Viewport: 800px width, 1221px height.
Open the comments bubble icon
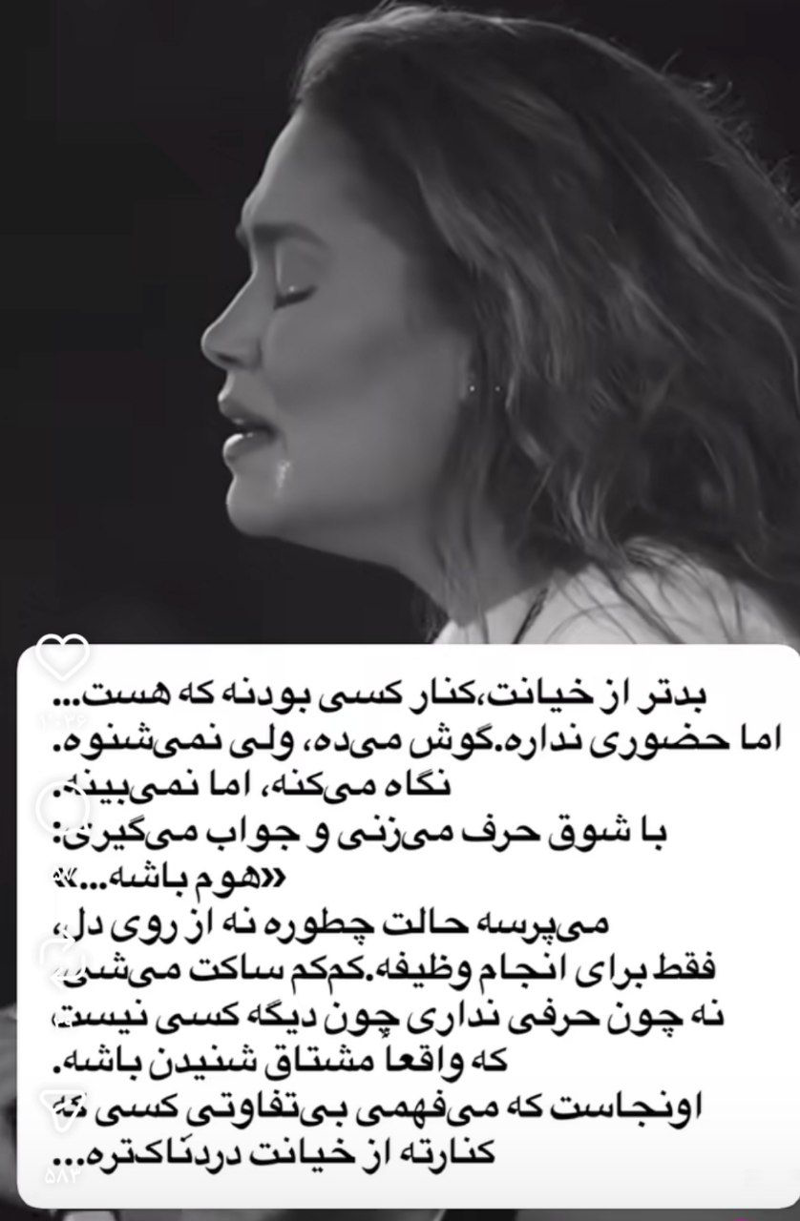[61, 808]
